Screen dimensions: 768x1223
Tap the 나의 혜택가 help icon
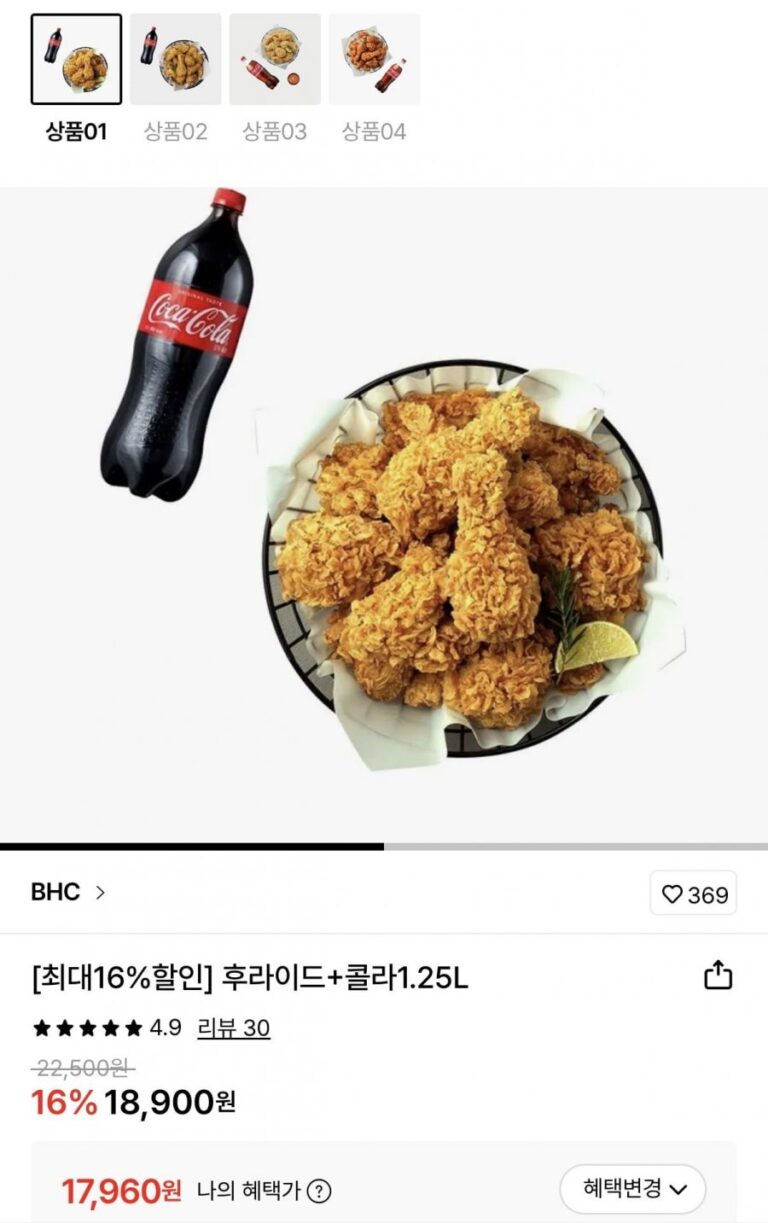[x=319, y=1191]
